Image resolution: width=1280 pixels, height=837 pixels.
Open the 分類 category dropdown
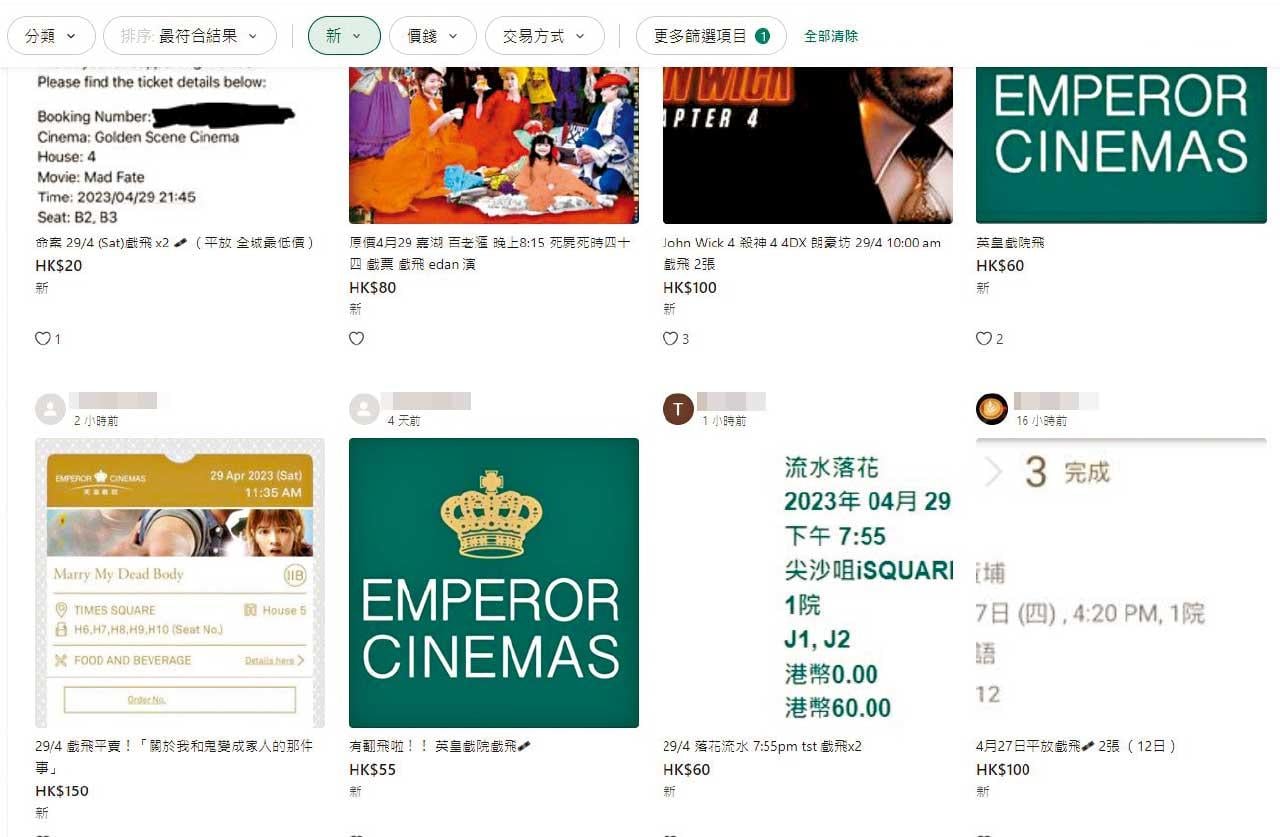click(51, 36)
